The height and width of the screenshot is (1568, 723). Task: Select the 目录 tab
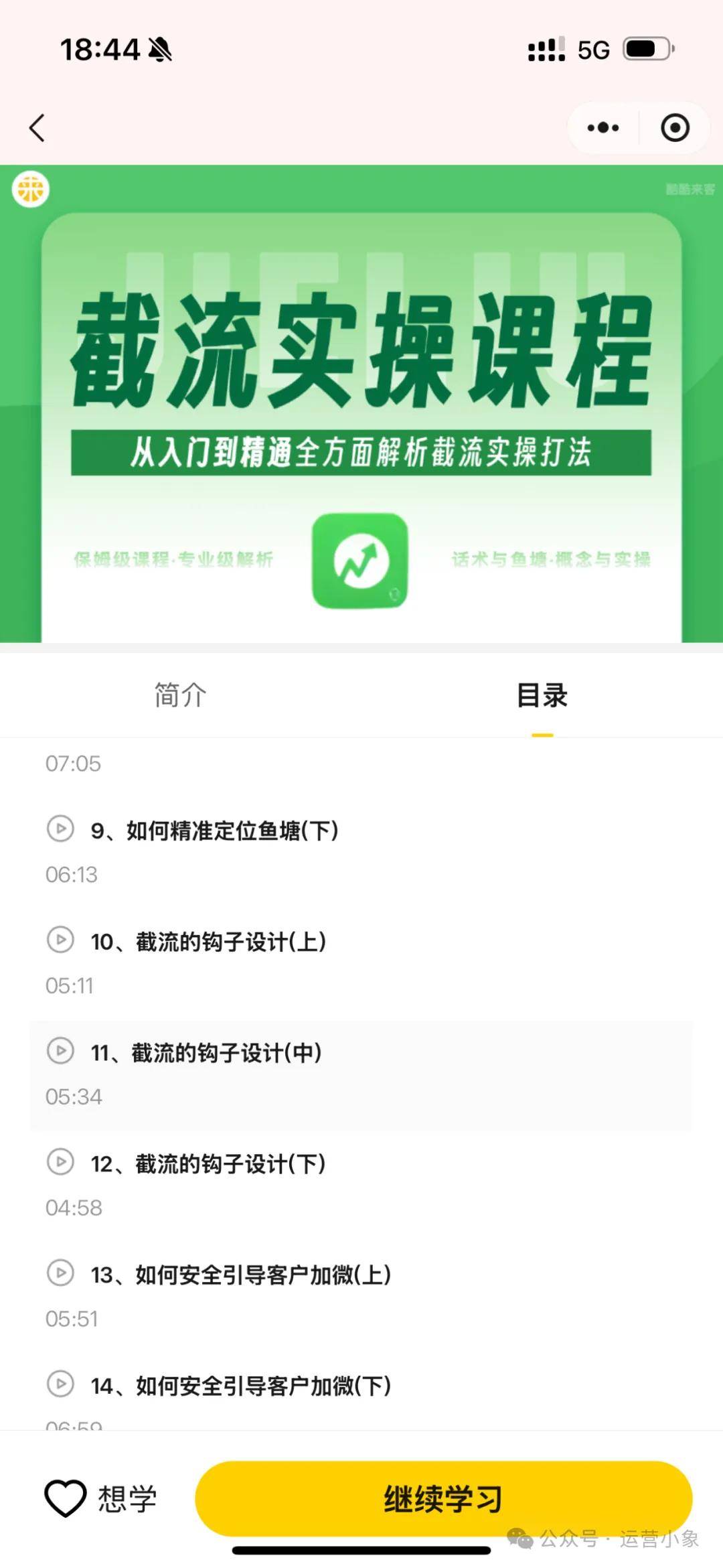tap(542, 695)
